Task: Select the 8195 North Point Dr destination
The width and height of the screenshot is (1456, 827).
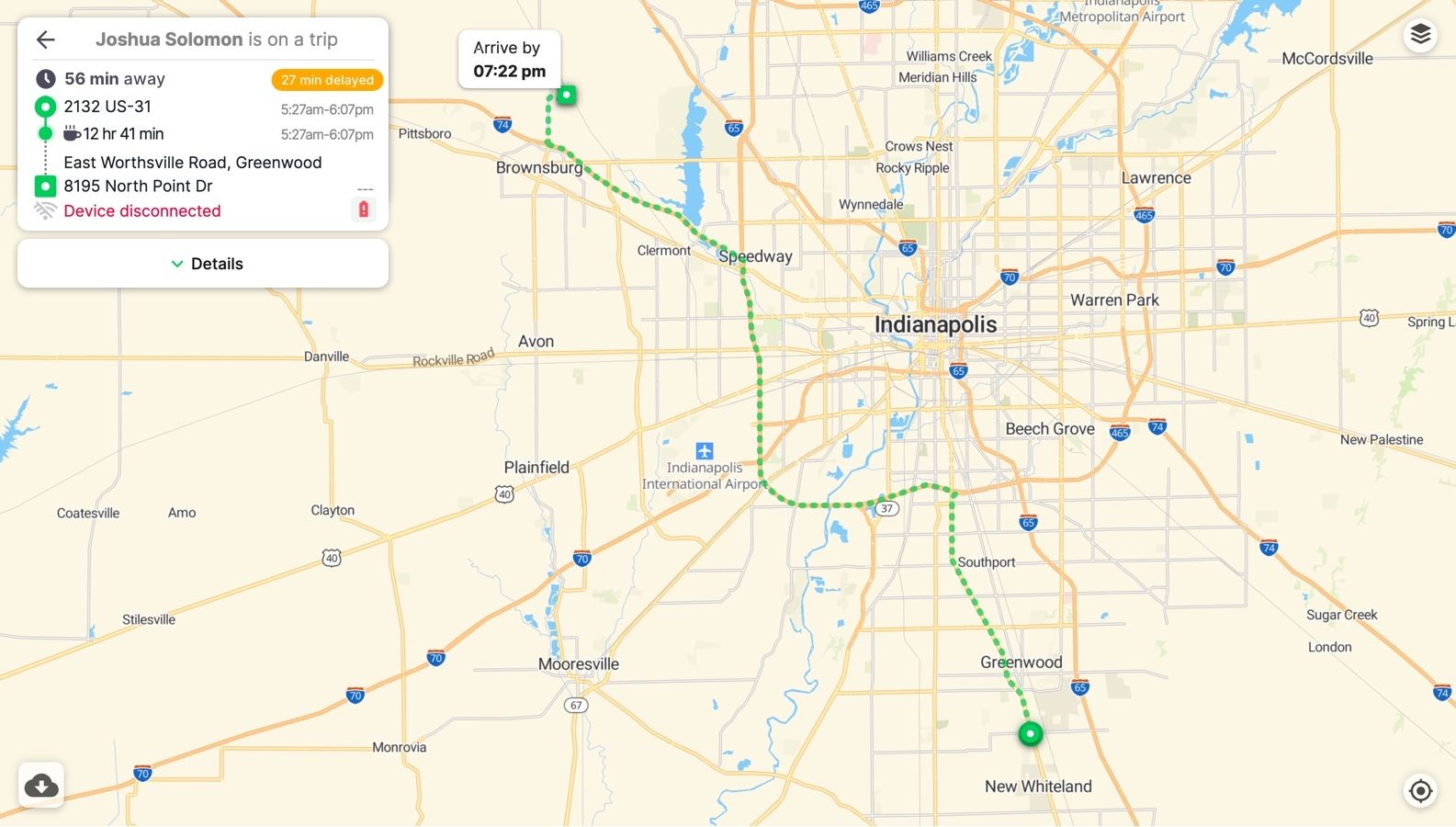Action: point(138,186)
